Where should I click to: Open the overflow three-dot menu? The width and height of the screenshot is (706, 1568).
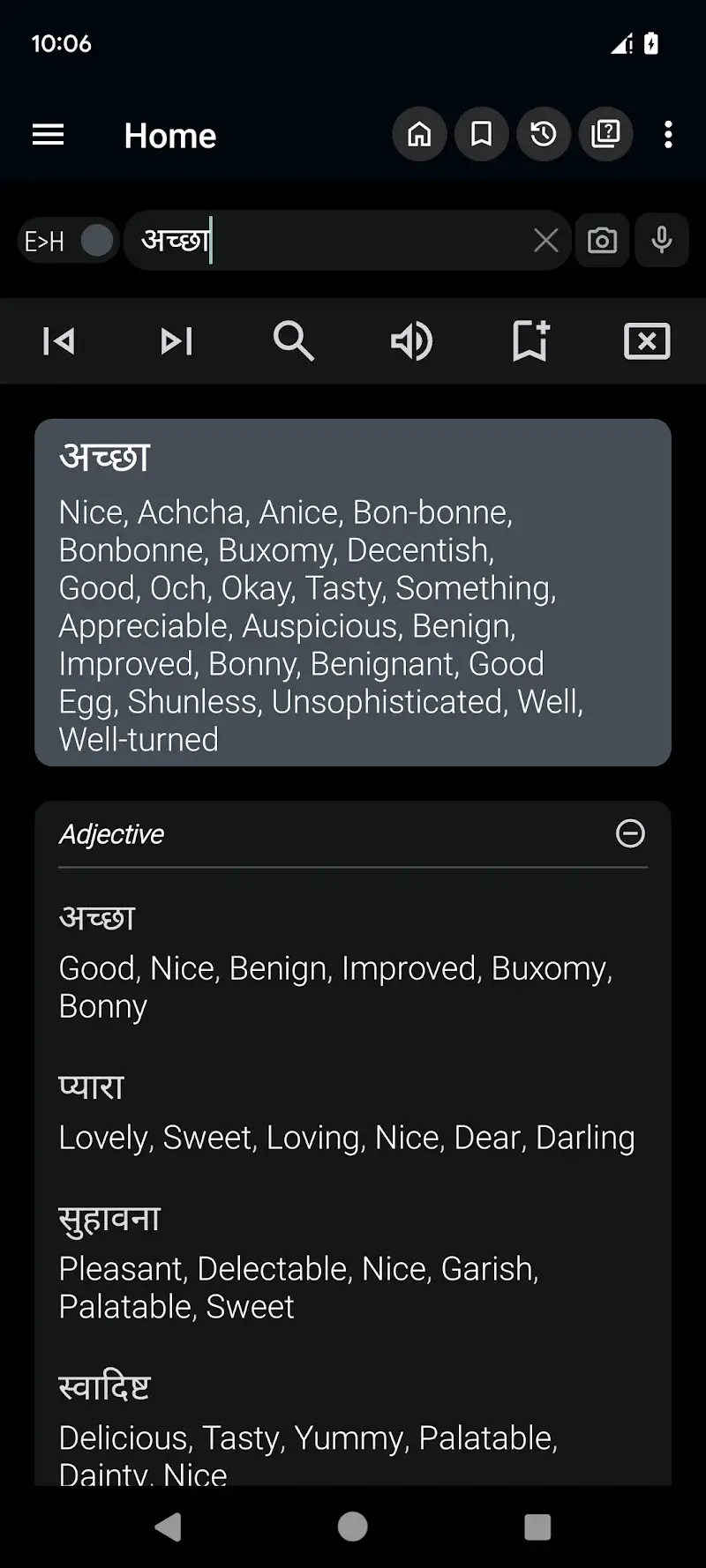pyautogui.click(x=667, y=134)
